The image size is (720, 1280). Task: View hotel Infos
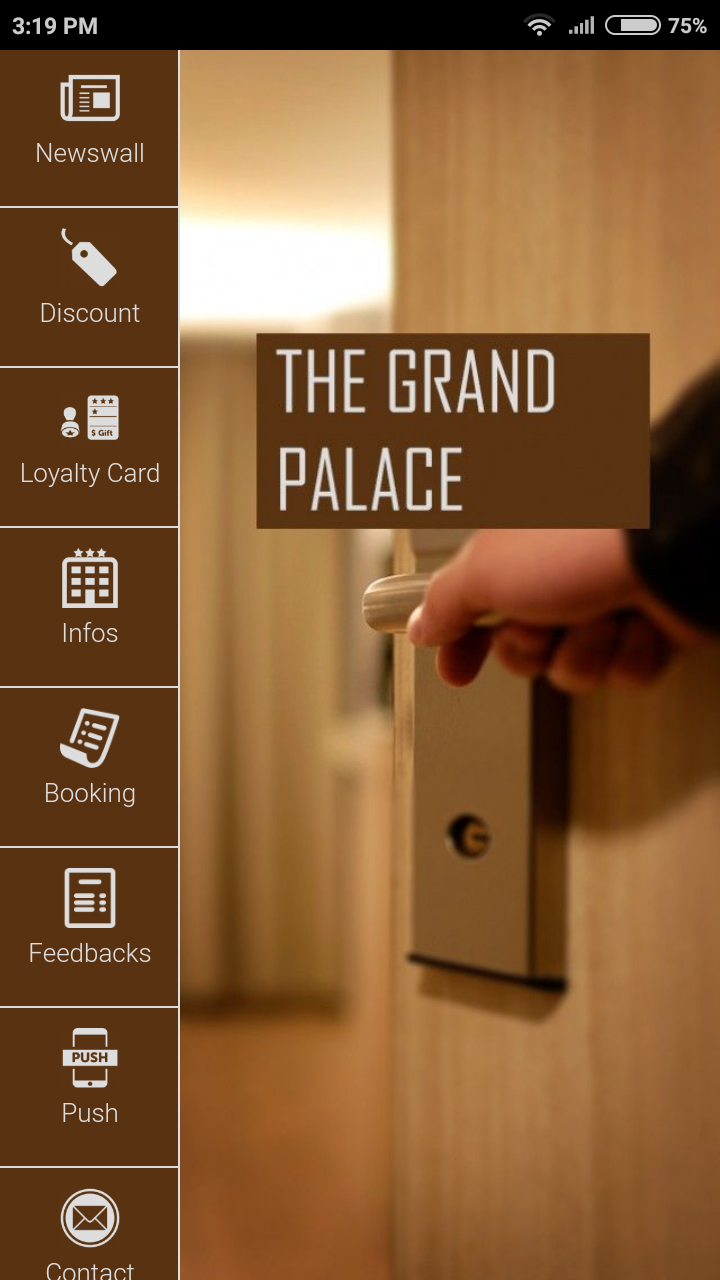coord(89,607)
